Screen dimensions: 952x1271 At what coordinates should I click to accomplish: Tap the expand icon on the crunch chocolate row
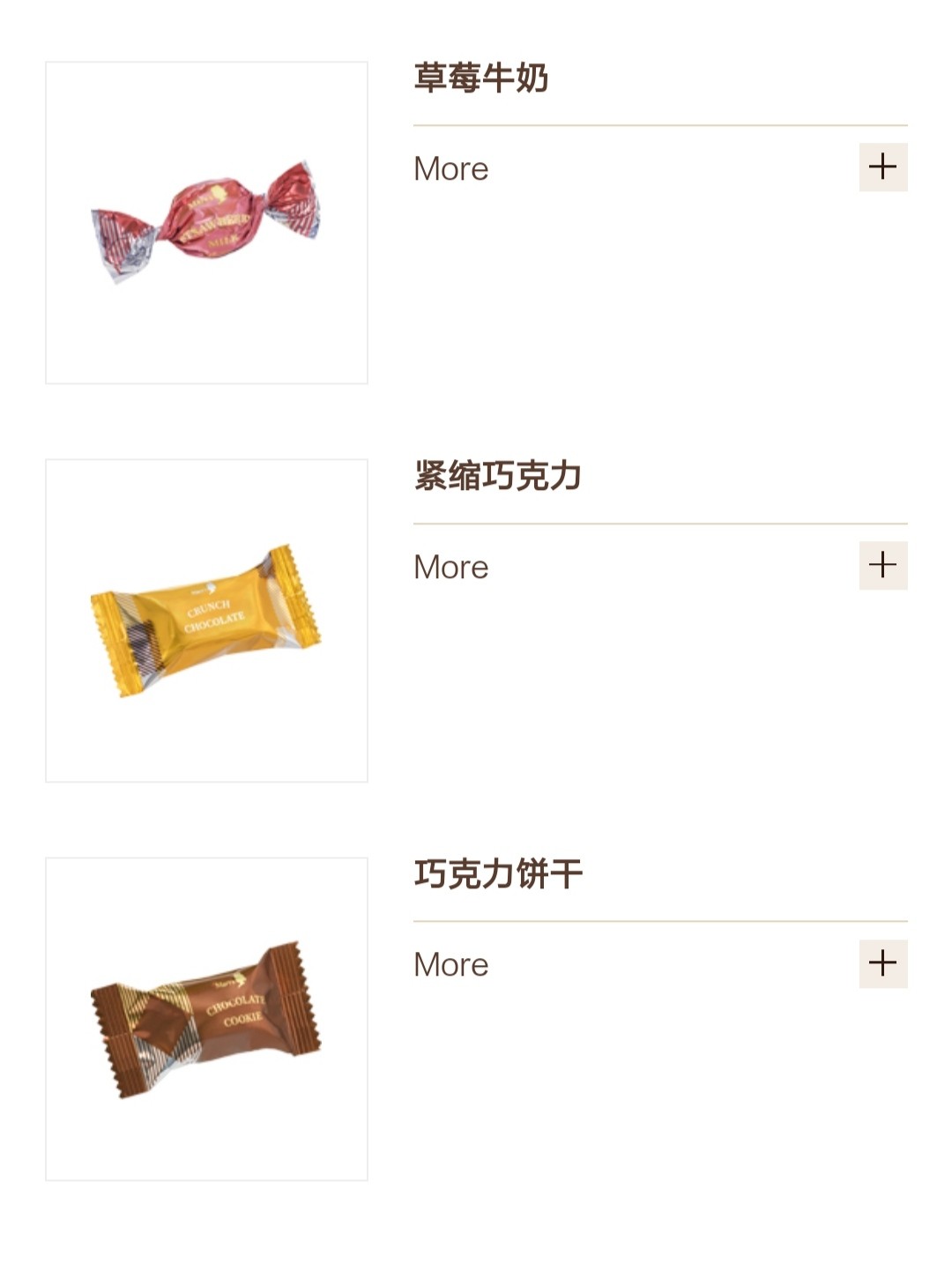[883, 566]
